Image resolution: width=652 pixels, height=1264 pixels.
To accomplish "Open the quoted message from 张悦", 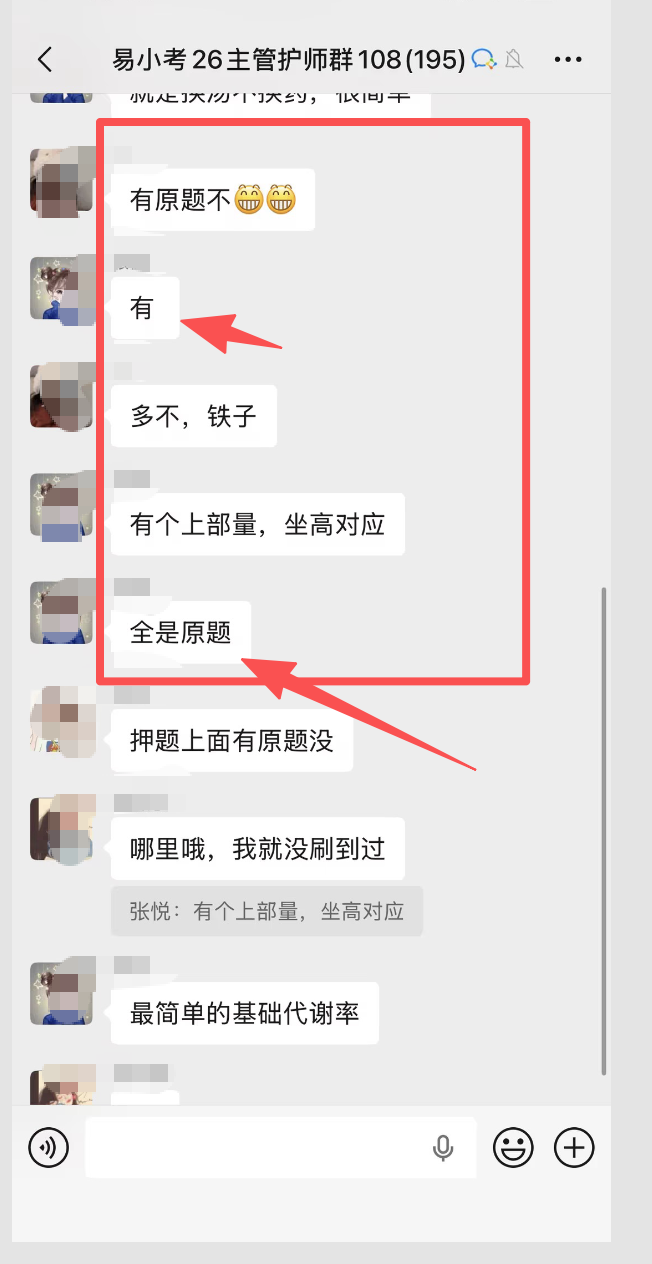I will click(267, 911).
